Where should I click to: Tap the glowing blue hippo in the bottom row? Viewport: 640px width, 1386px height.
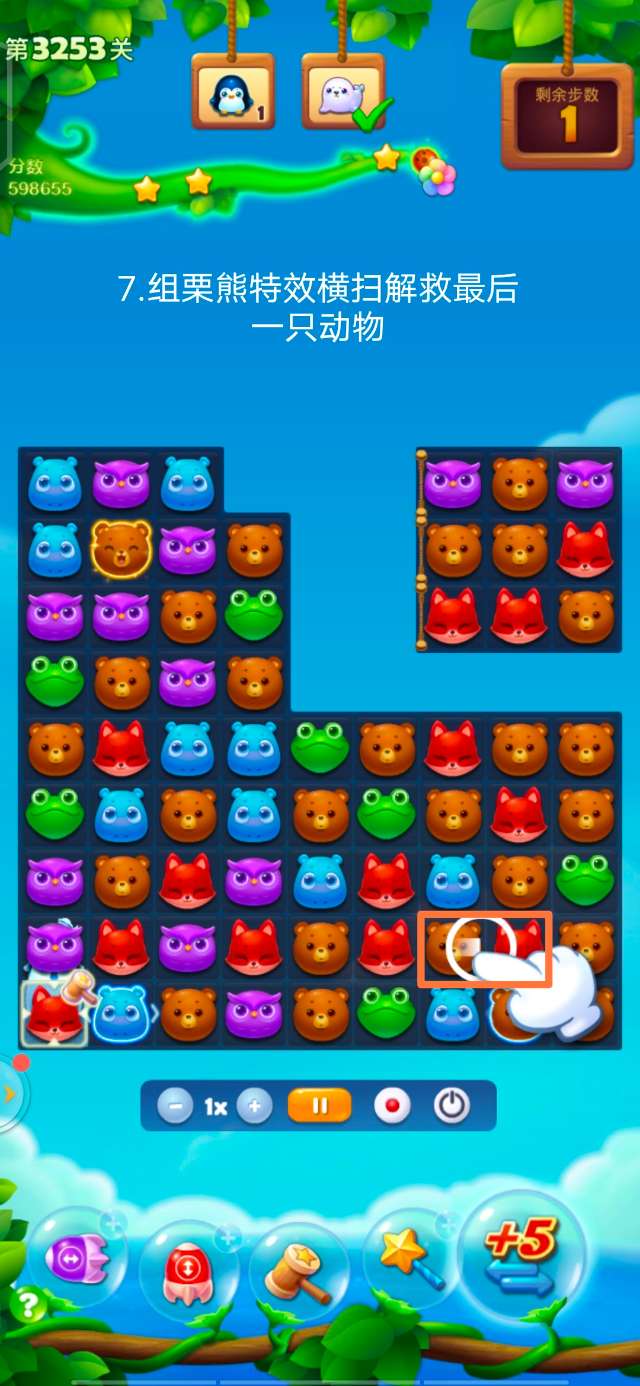point(121,1013)
